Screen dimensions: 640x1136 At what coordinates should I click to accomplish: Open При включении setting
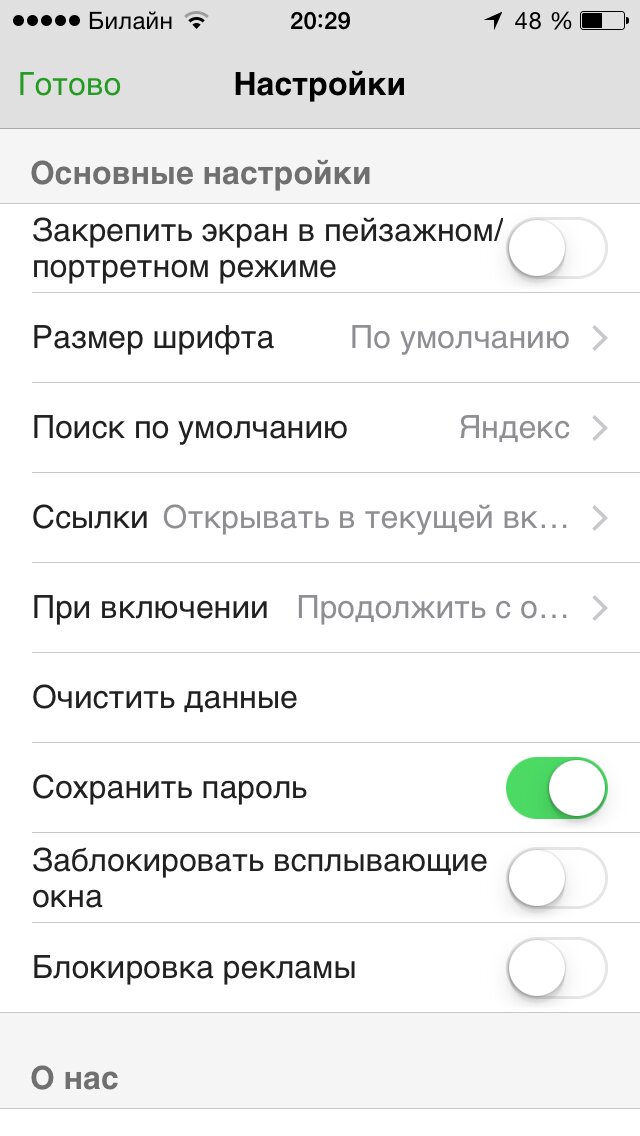(320, 608)
